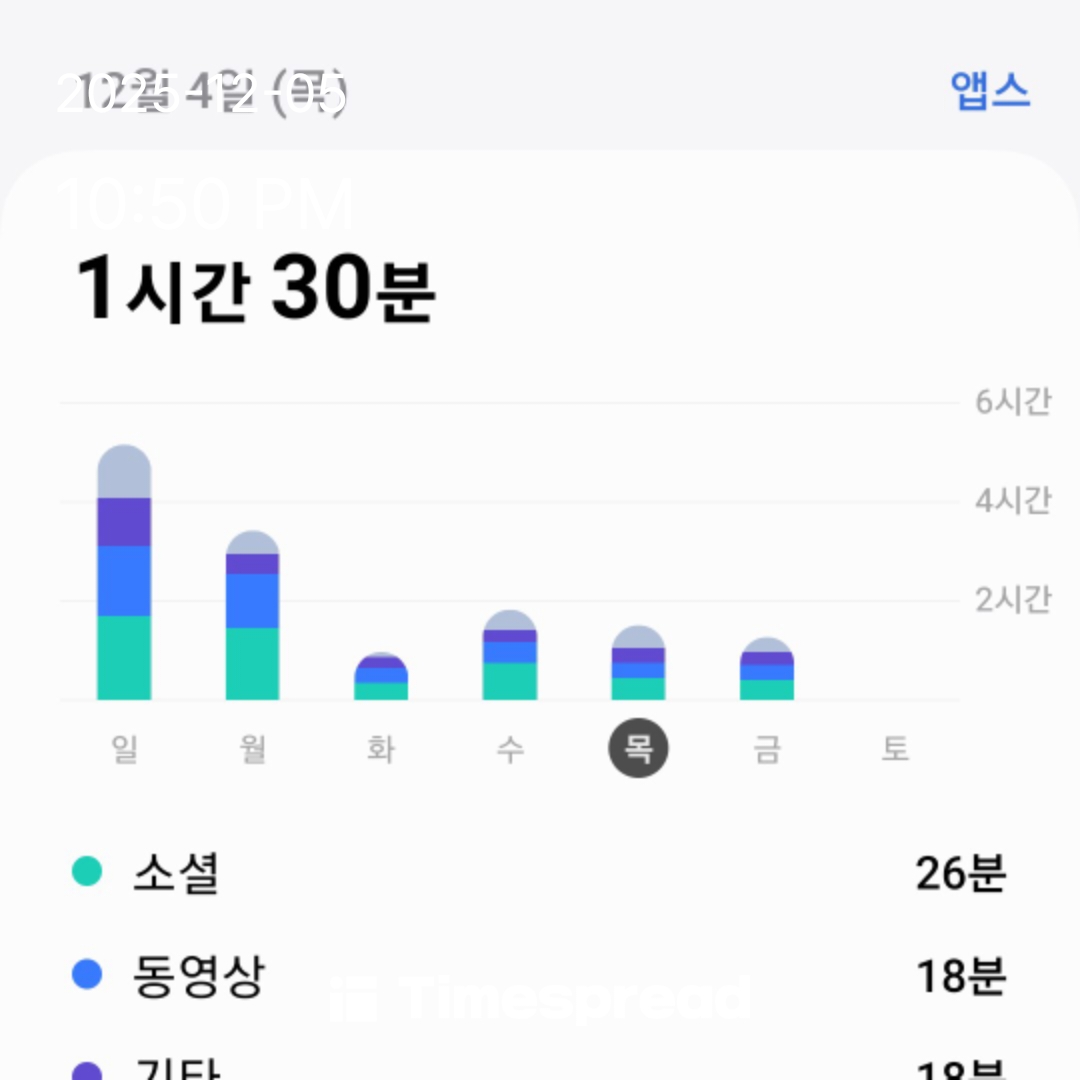Select the 월 bar in the chart
The height and width of the screenshot is (1080, 1080).
252,616
